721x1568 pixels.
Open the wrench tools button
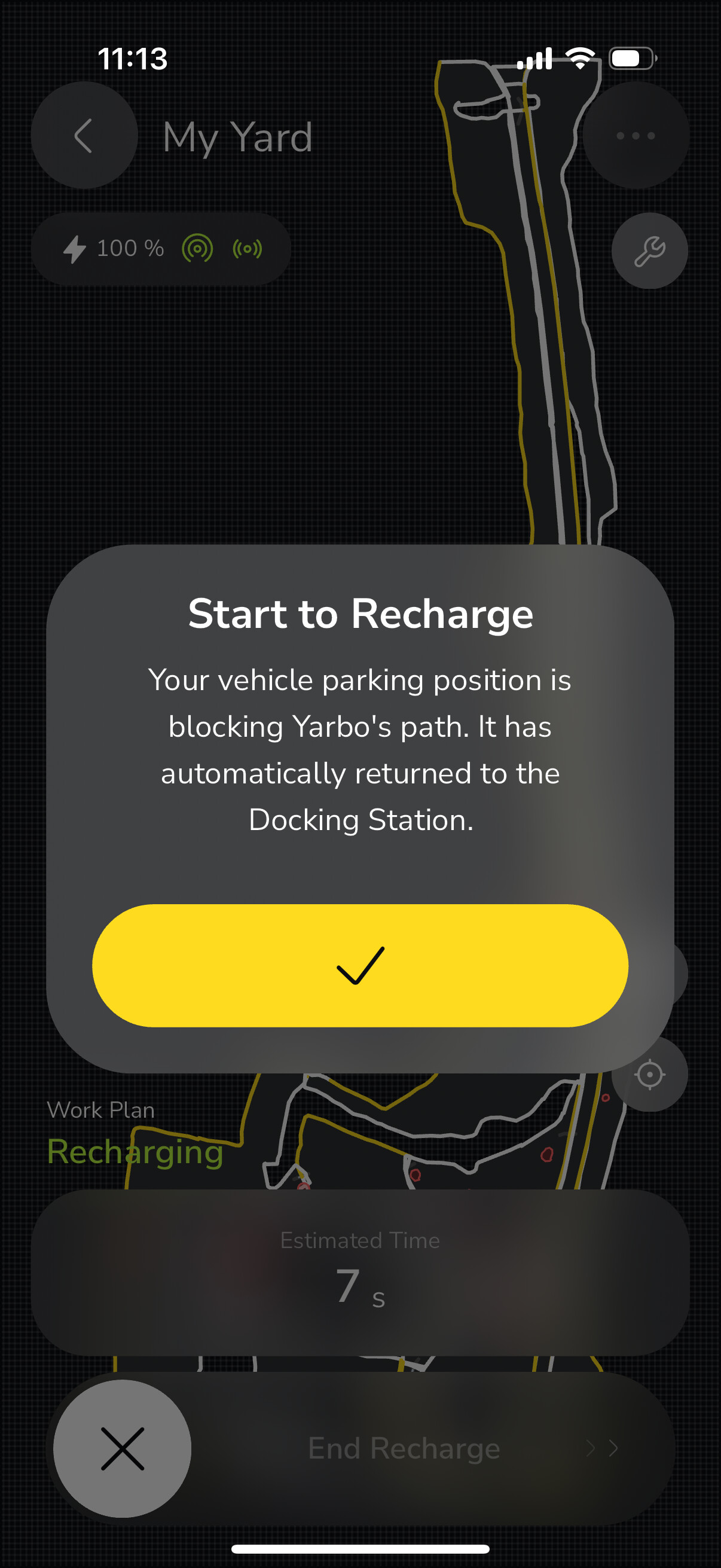coord(649,251)
